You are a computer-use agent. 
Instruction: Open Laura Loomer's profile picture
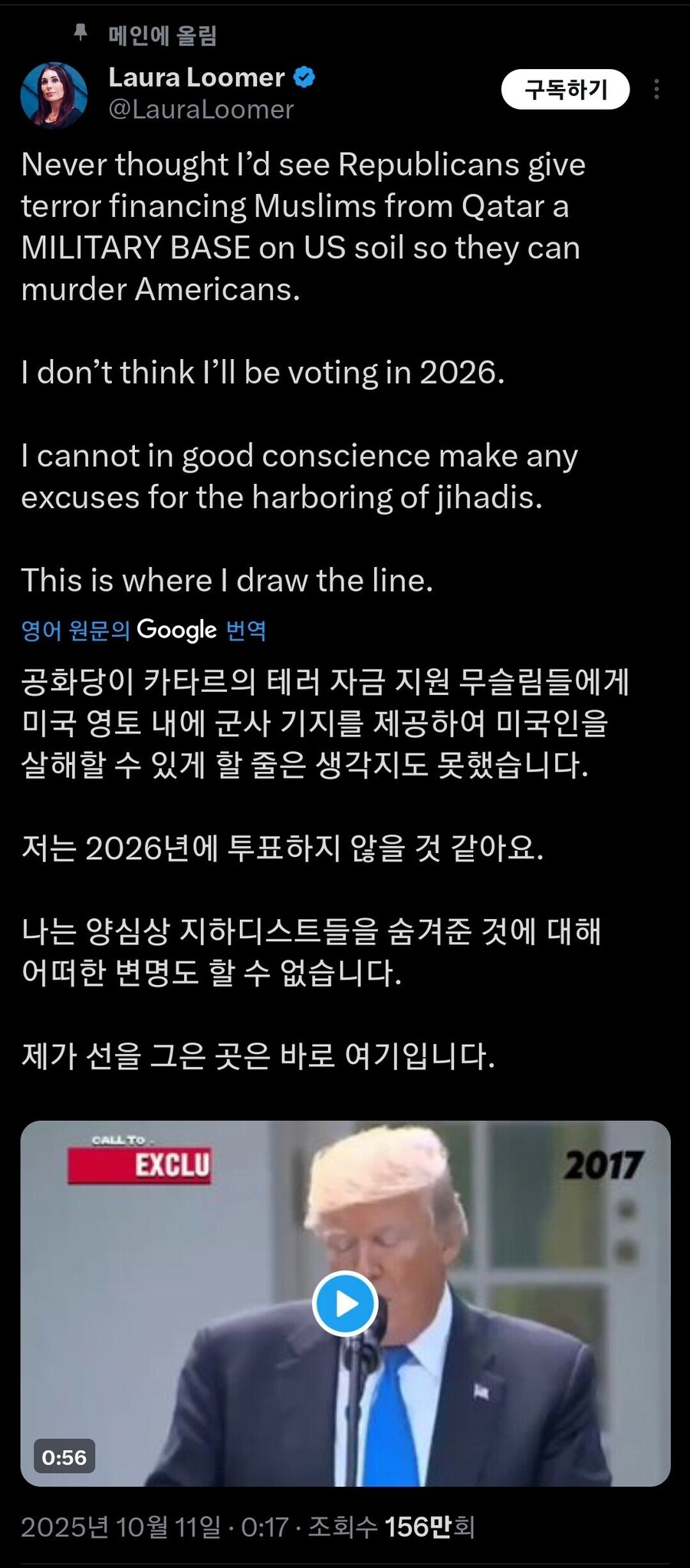coord(54,94)
